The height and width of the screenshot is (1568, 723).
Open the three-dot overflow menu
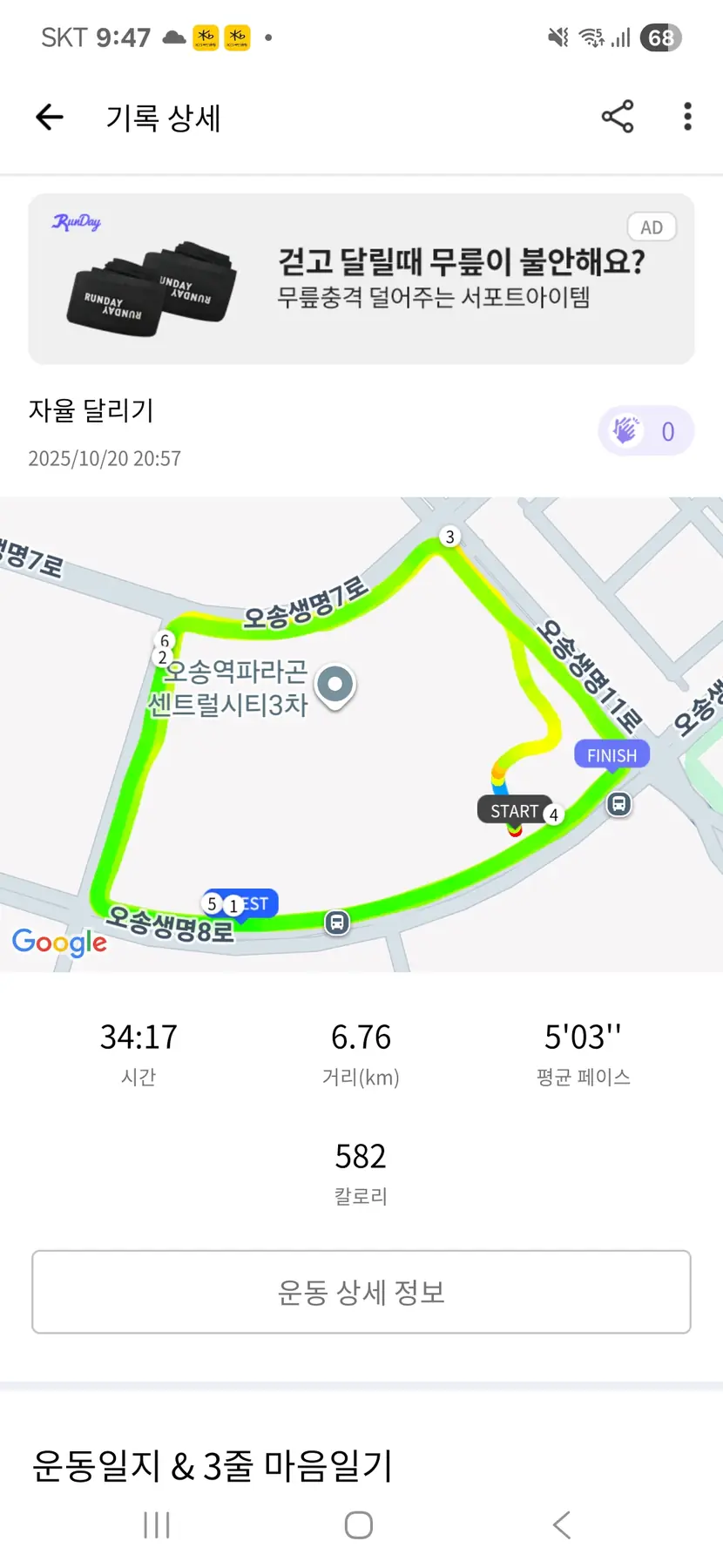(687, 117)
